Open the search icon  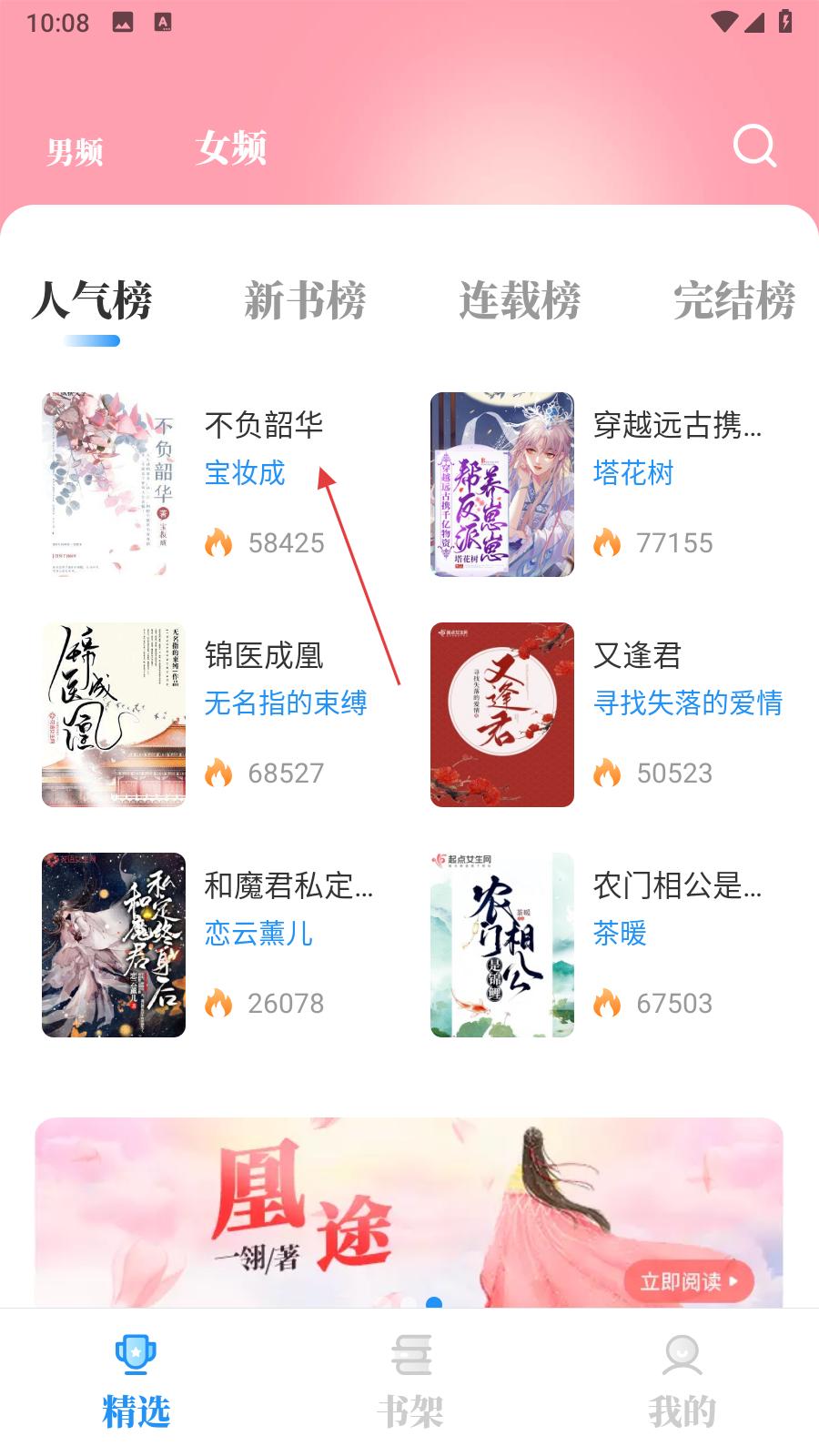[x=754, y=146]
